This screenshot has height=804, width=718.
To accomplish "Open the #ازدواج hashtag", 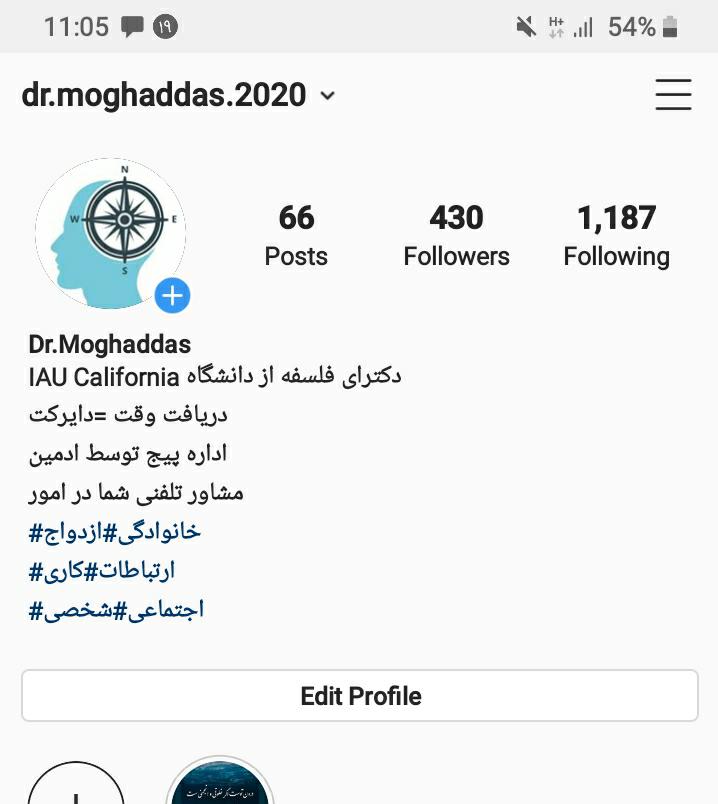I will coord(73,531).
